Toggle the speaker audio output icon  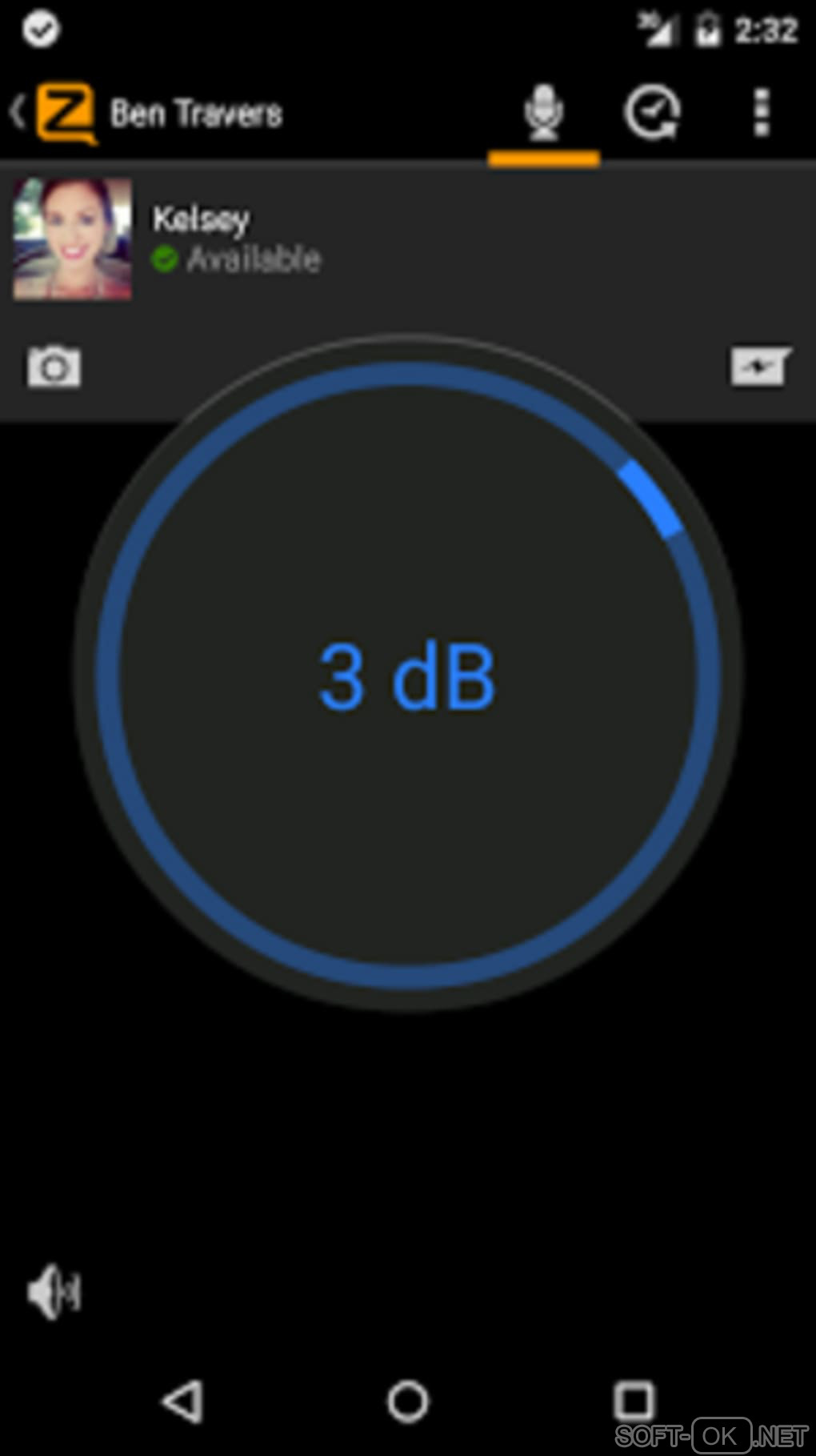click(53, 1292)
